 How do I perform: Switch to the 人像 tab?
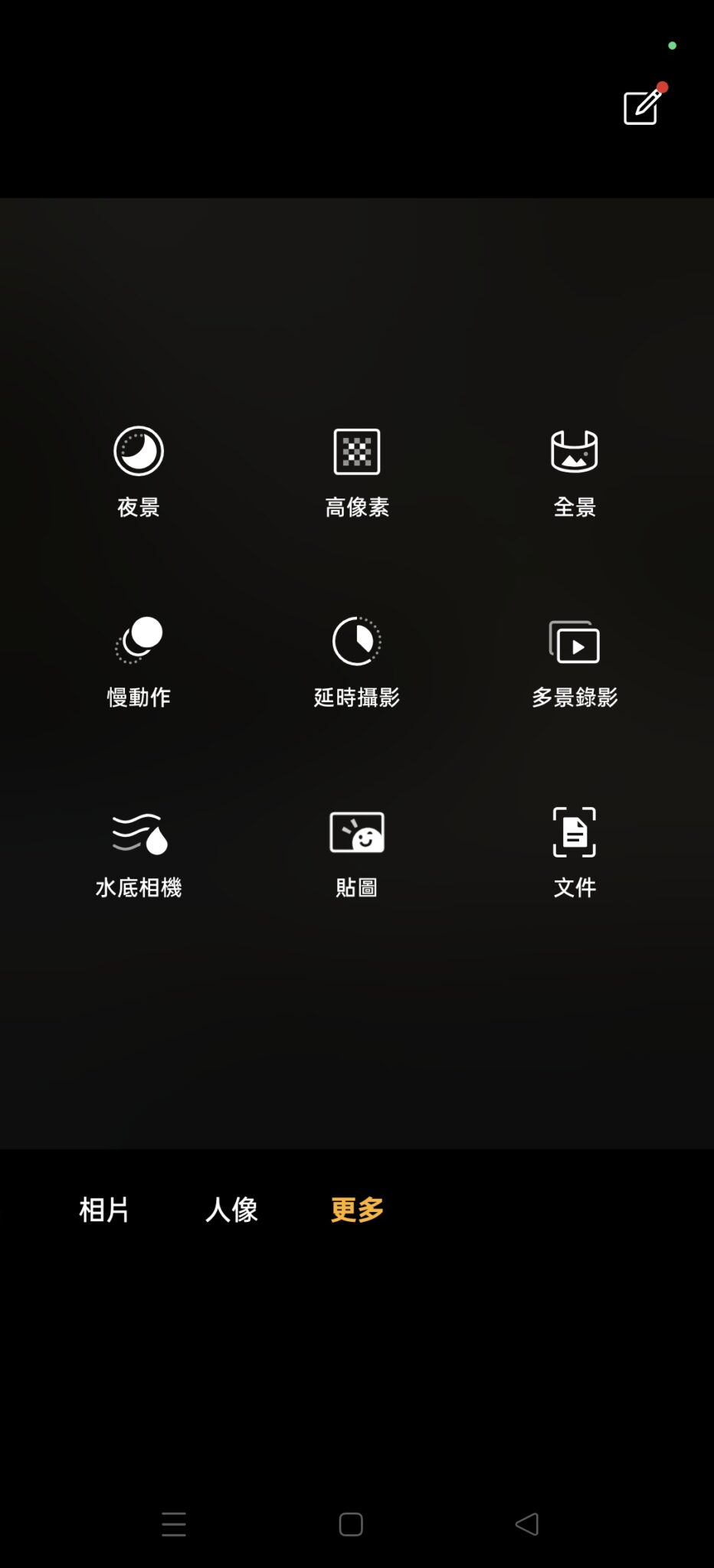(231, 1210)
